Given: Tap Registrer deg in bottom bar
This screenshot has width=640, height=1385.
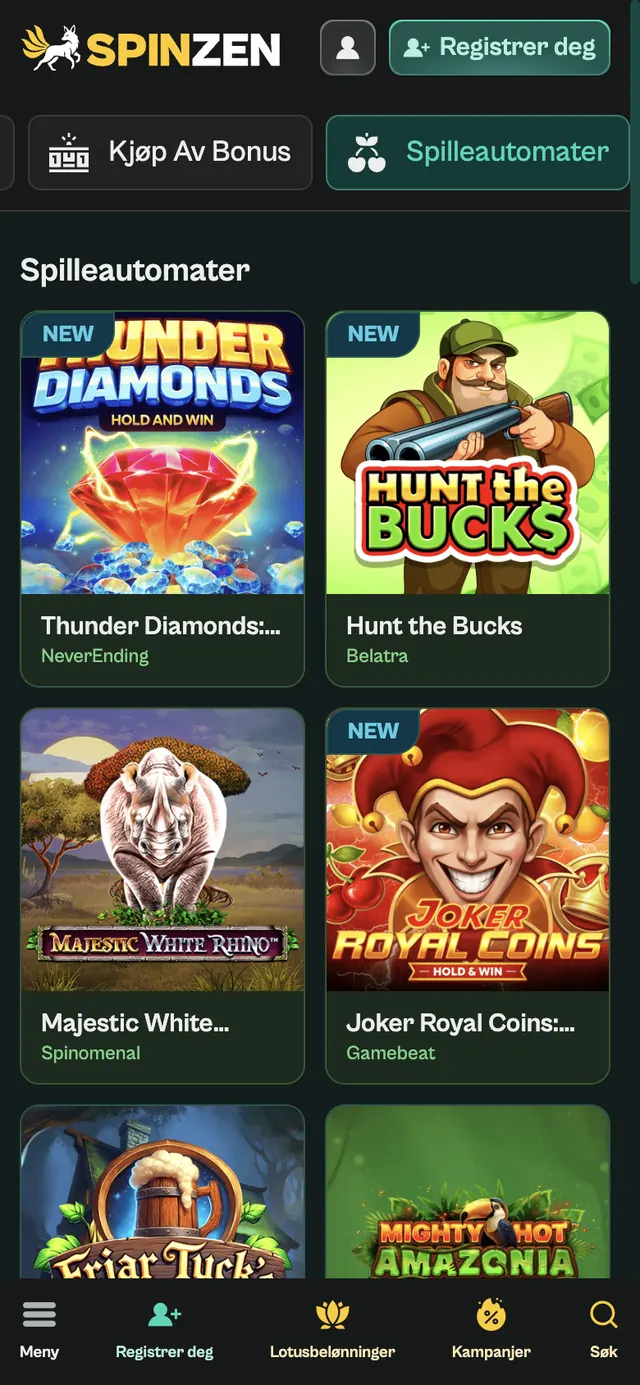Looking at the screenshot, I should [165, 1330].
